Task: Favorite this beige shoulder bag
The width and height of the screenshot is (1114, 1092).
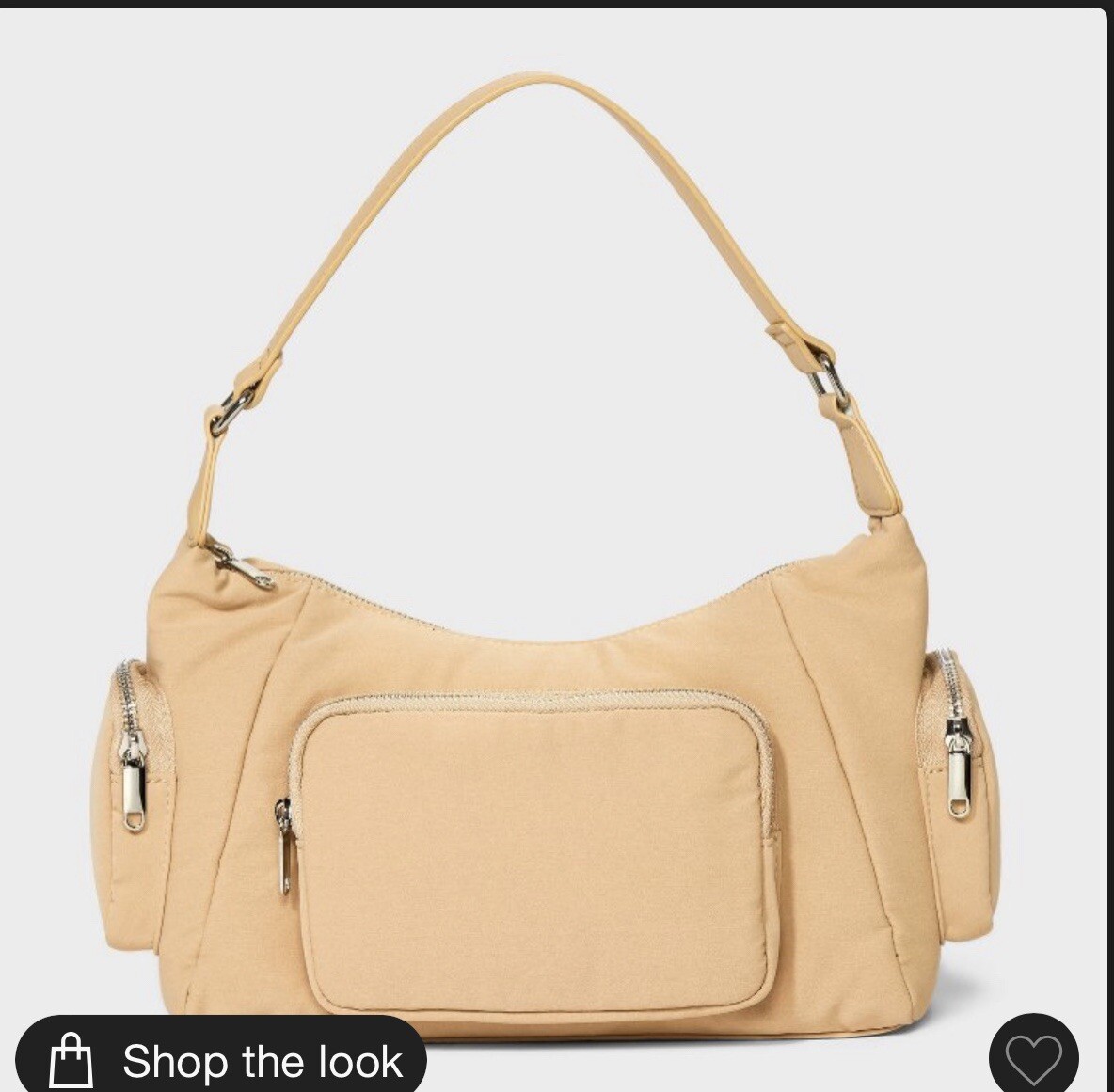Action: pos(1033,1055)
